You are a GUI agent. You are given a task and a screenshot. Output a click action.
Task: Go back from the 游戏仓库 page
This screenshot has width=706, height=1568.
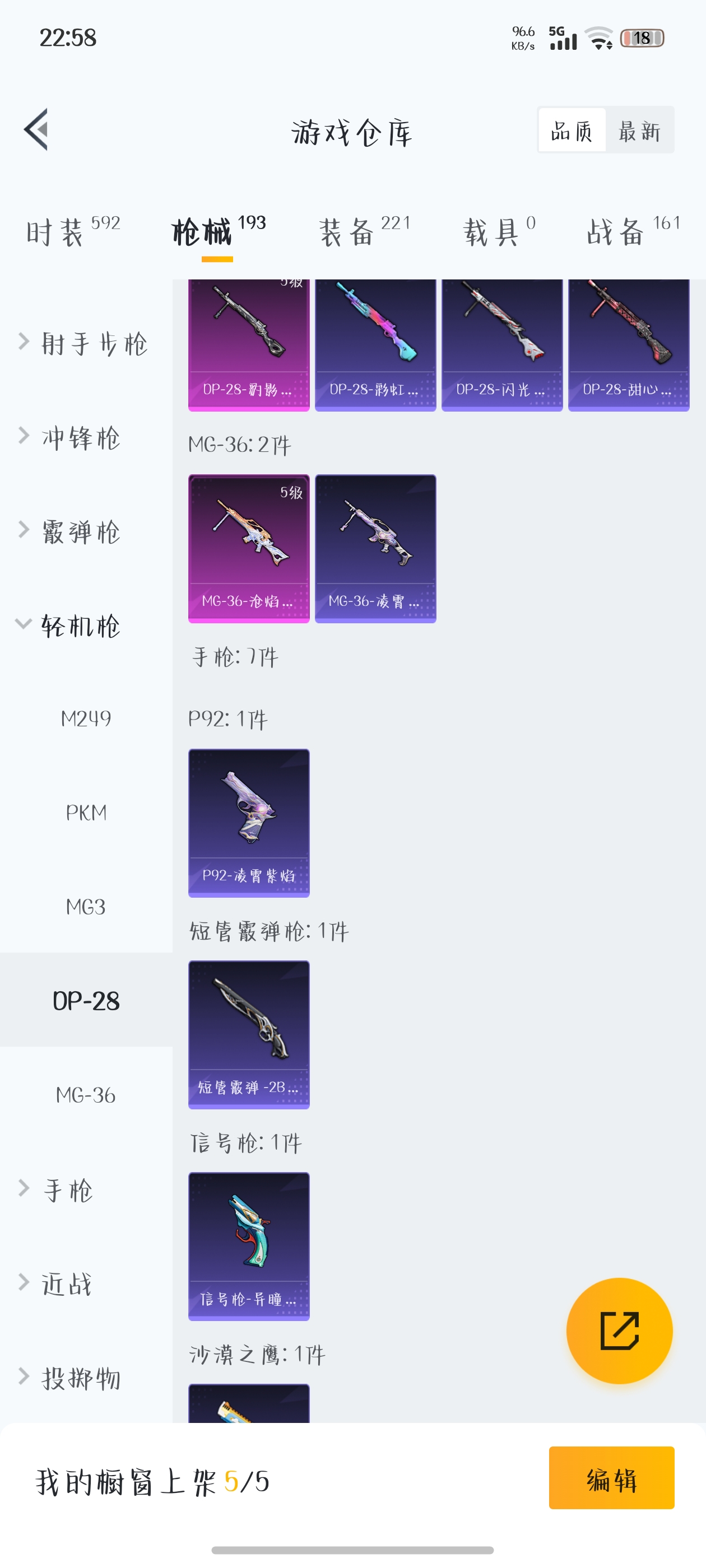36,129
